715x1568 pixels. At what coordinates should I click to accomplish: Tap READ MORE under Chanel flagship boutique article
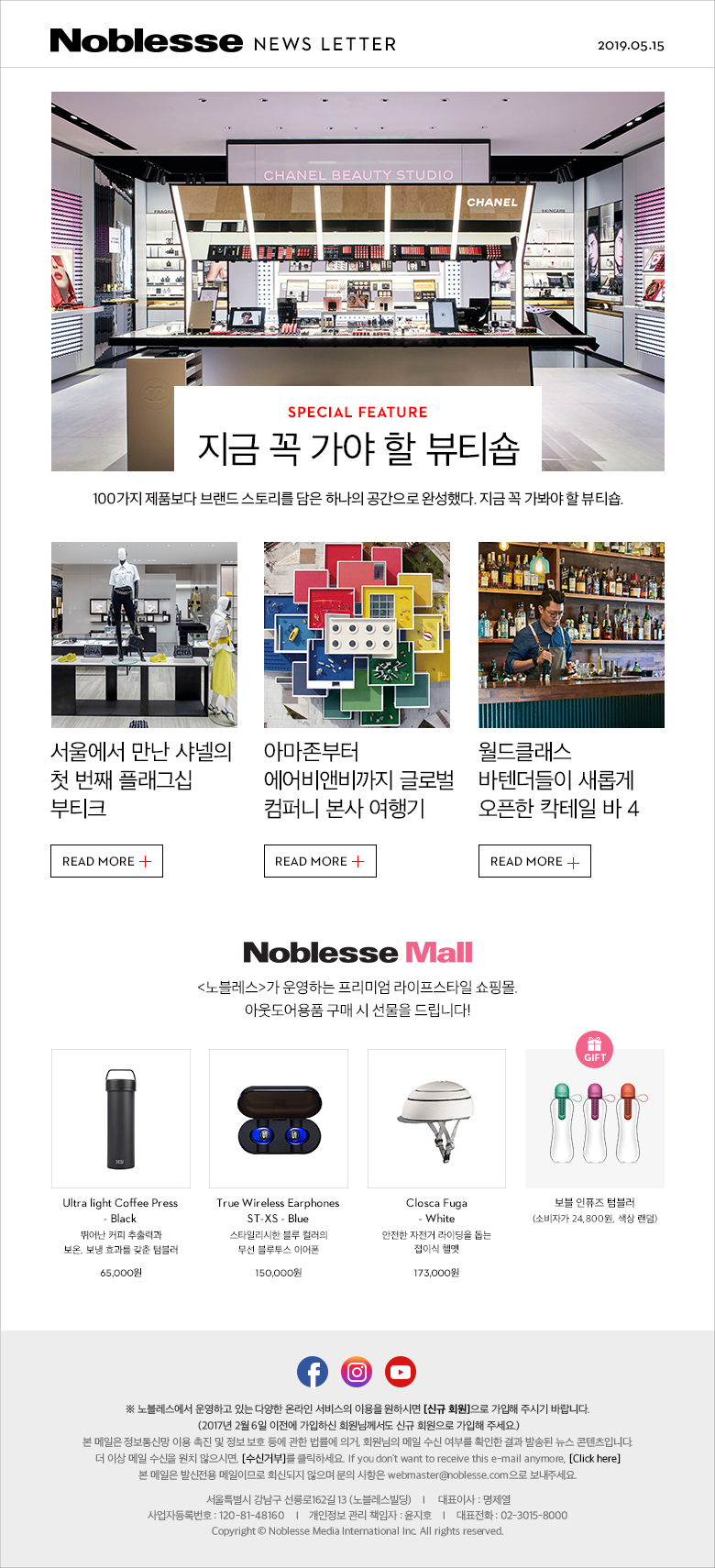click(x=106, y=861)
